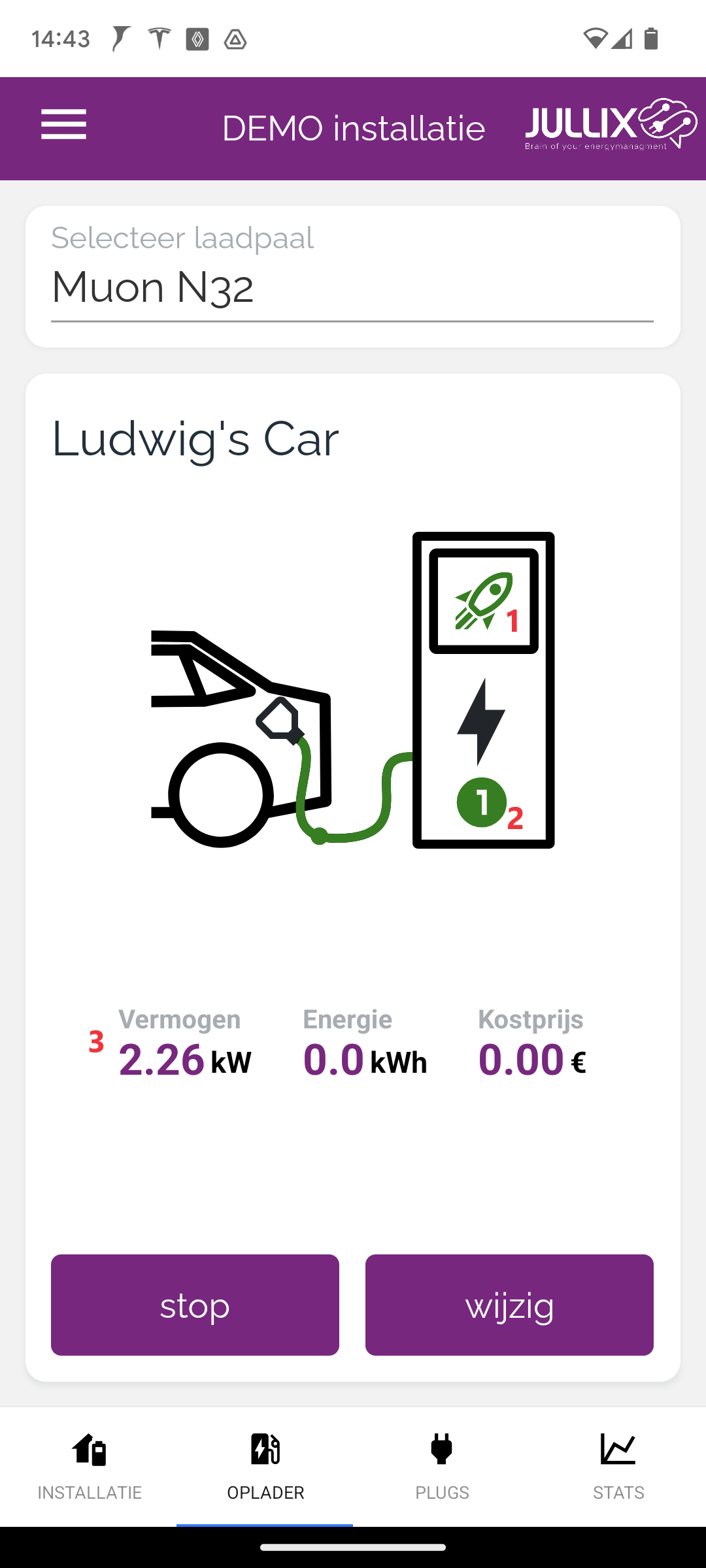Open the hamburger drawer menu
Viewport: 706px width, 1568px height.
[63, 125]
